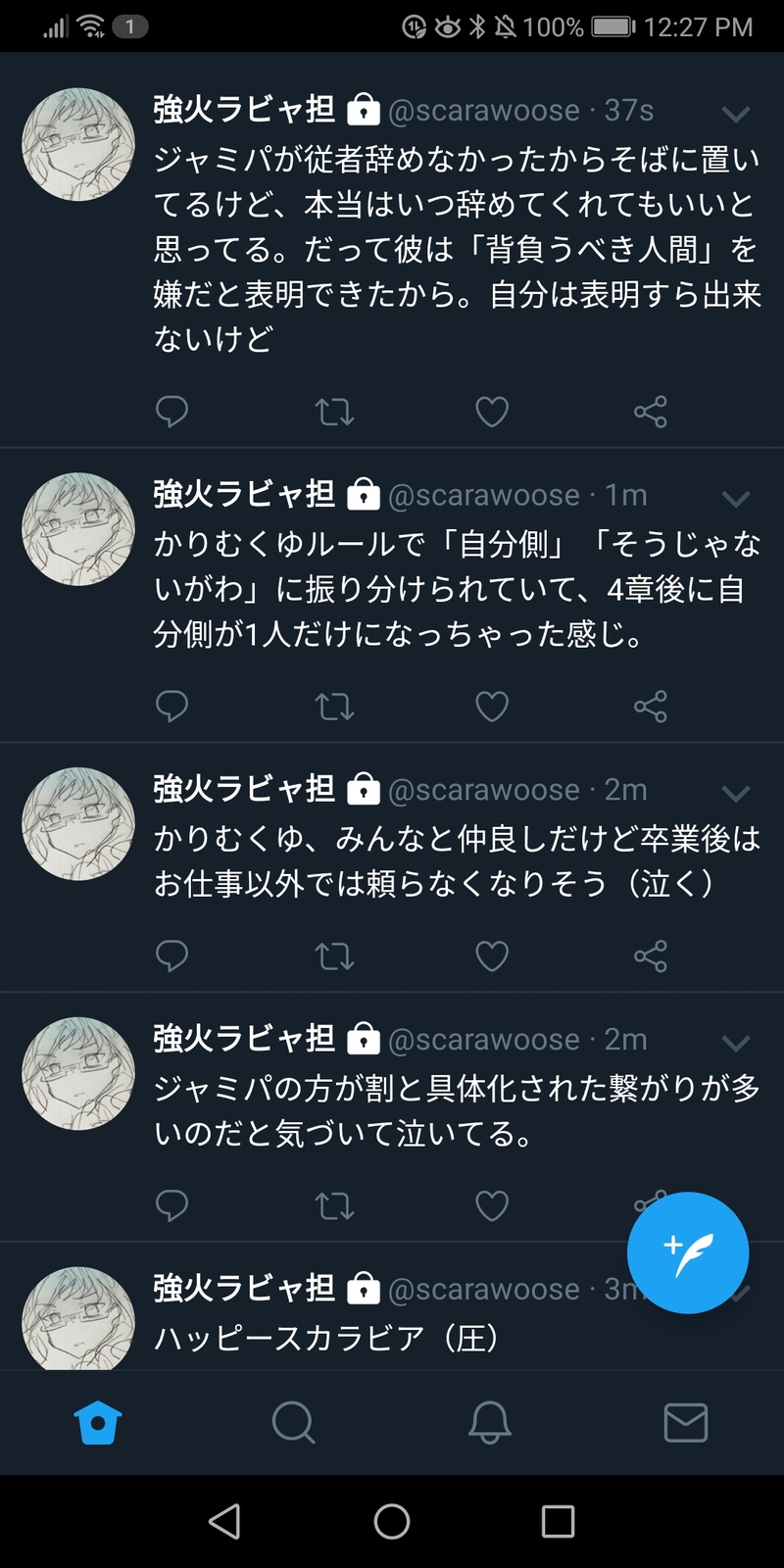This screenshot has height=1568, width=784.
Task: Expand the dropdown arrow on 37s tweet
Action: (x=736, y=114)
